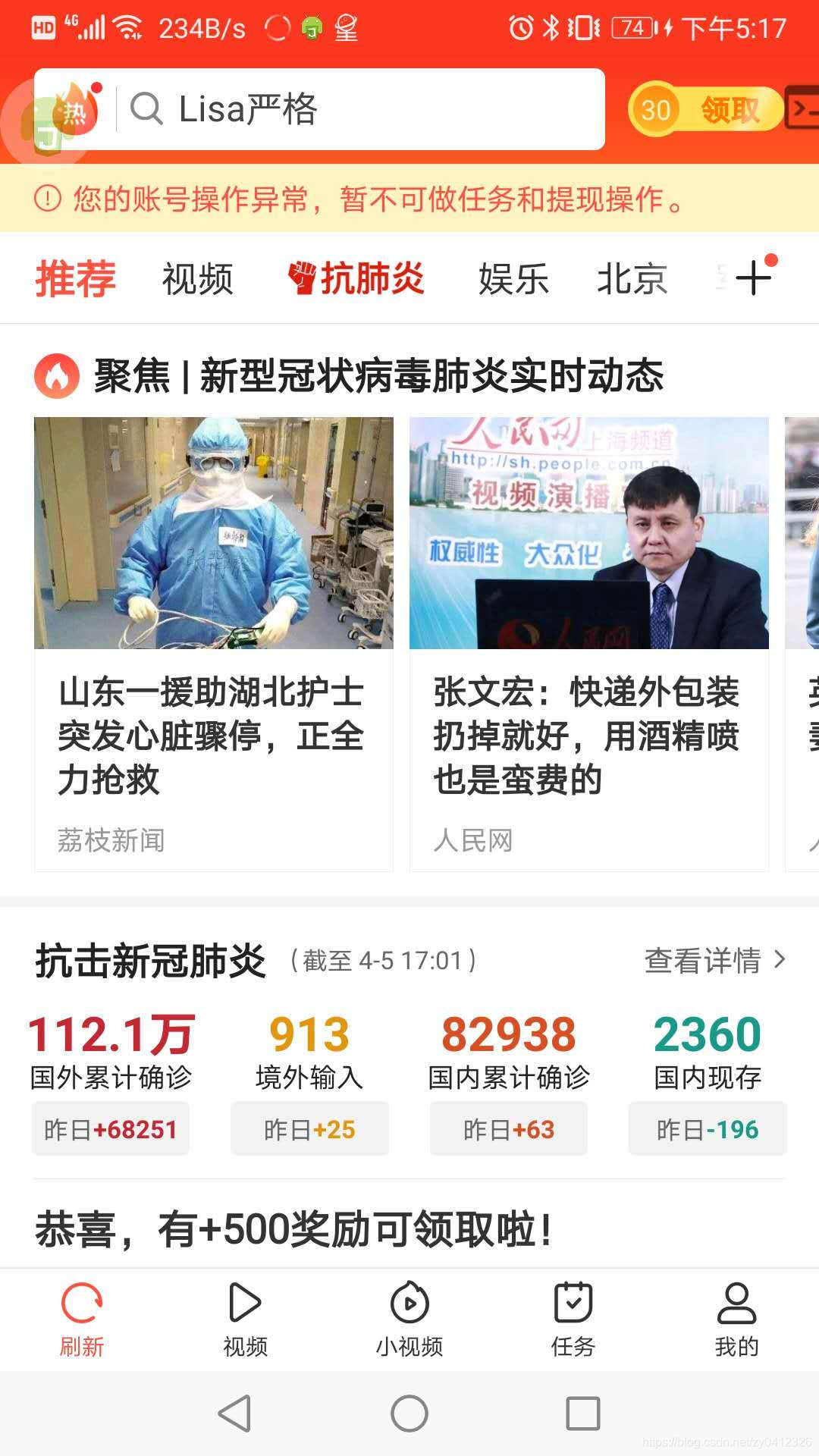
Task: Tap the system back button
Action: [x=234, y=1414]
